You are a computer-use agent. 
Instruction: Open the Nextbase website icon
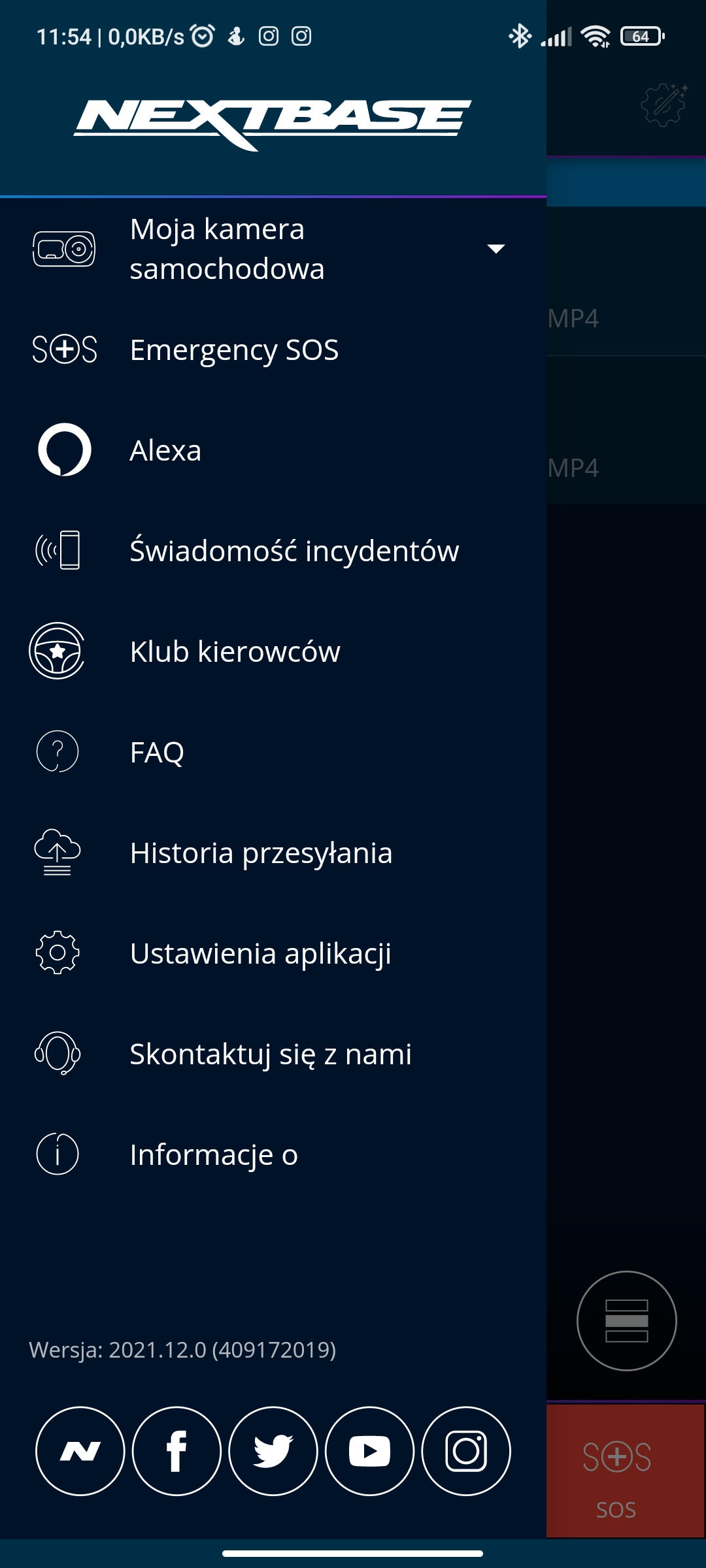[80, 1451]
